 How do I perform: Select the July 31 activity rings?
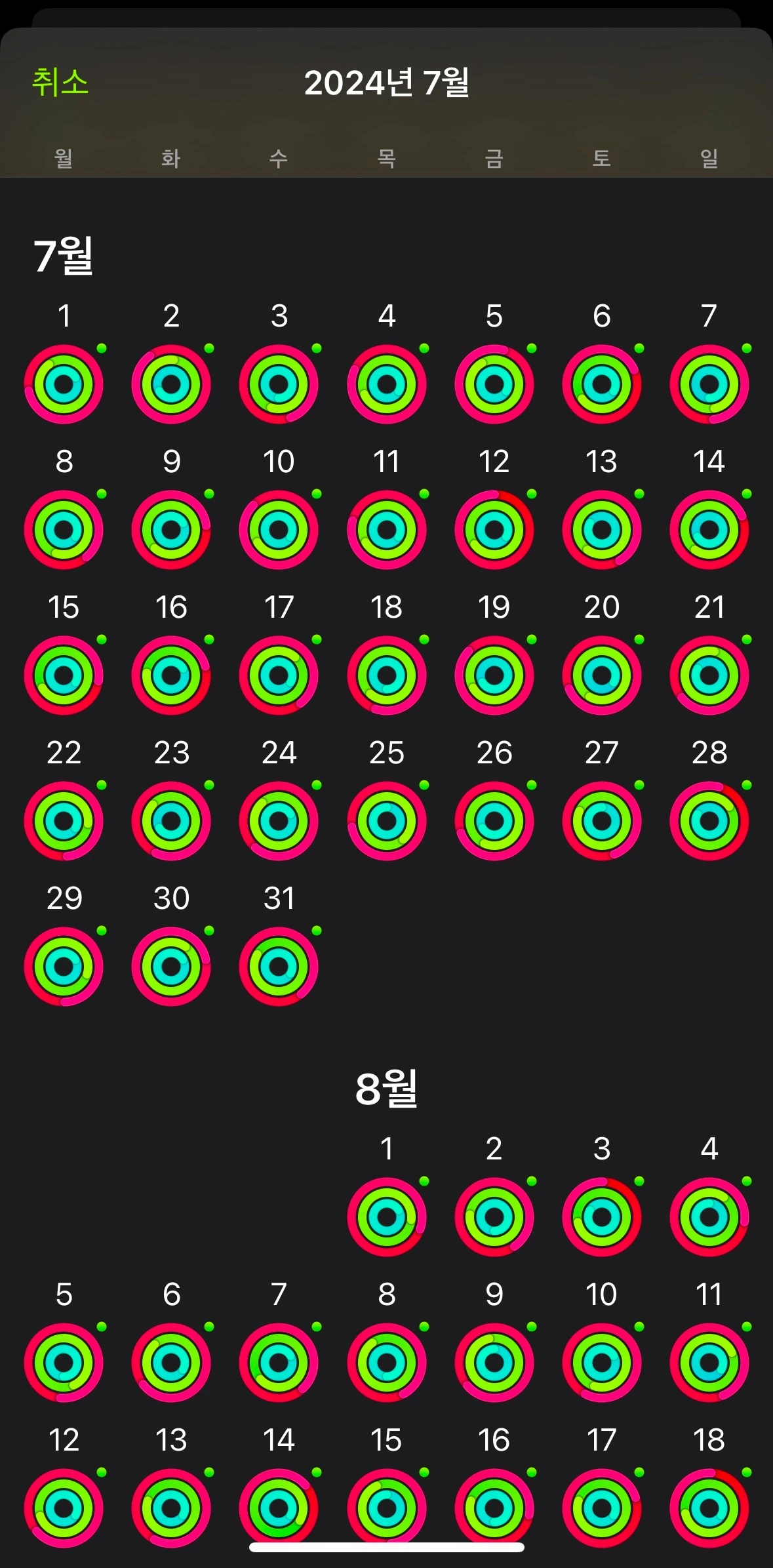[x=279, y=965]
